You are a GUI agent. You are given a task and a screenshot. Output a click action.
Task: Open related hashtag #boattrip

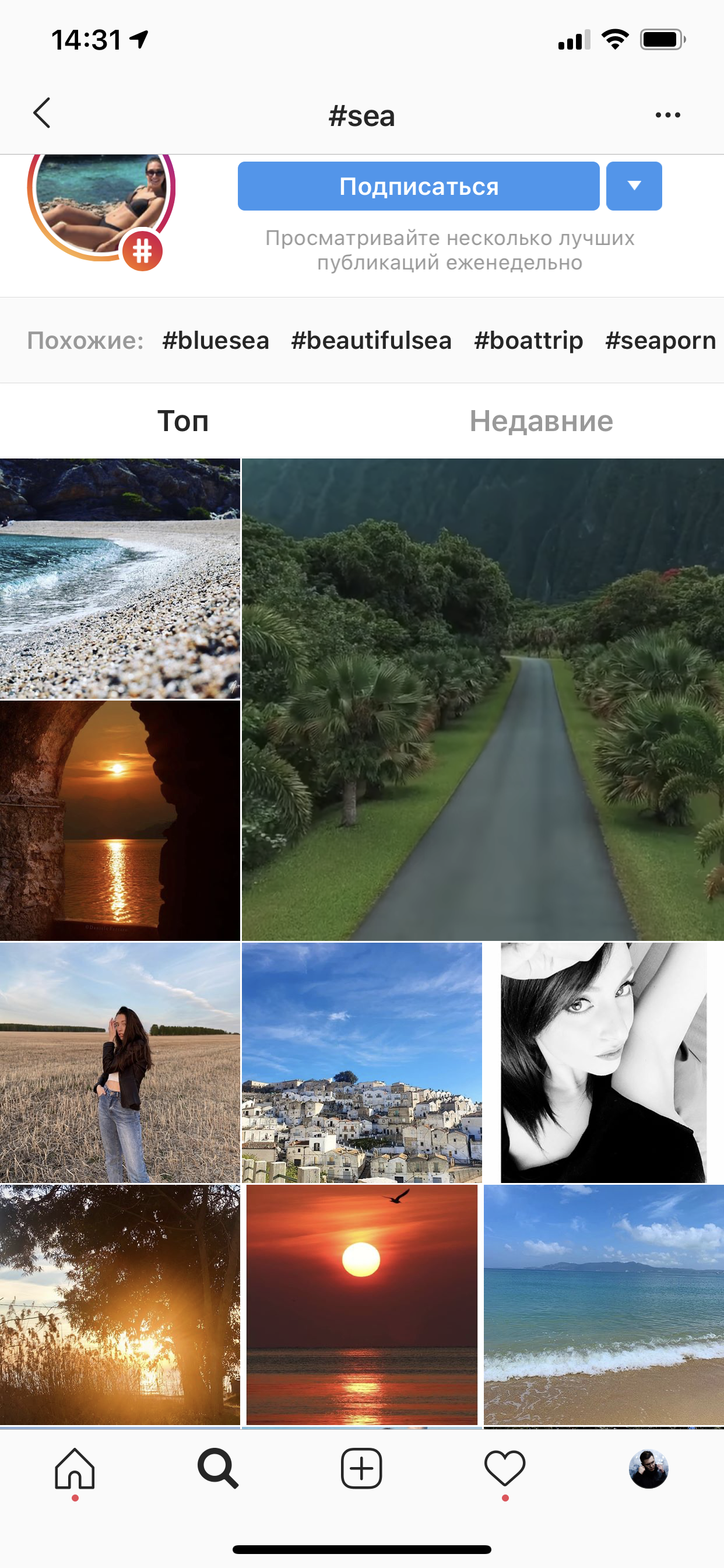[x=528, y=340]
